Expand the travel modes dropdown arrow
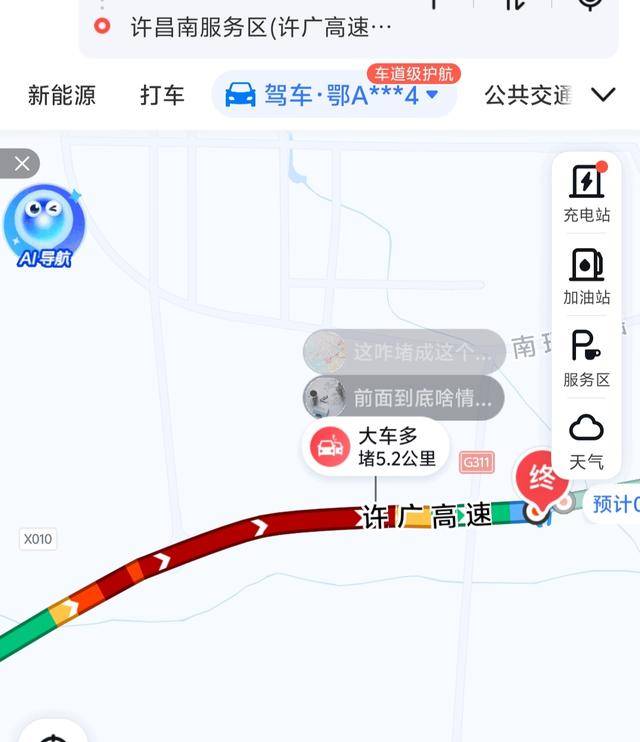640x742 pixels. [x=603, y=95]
